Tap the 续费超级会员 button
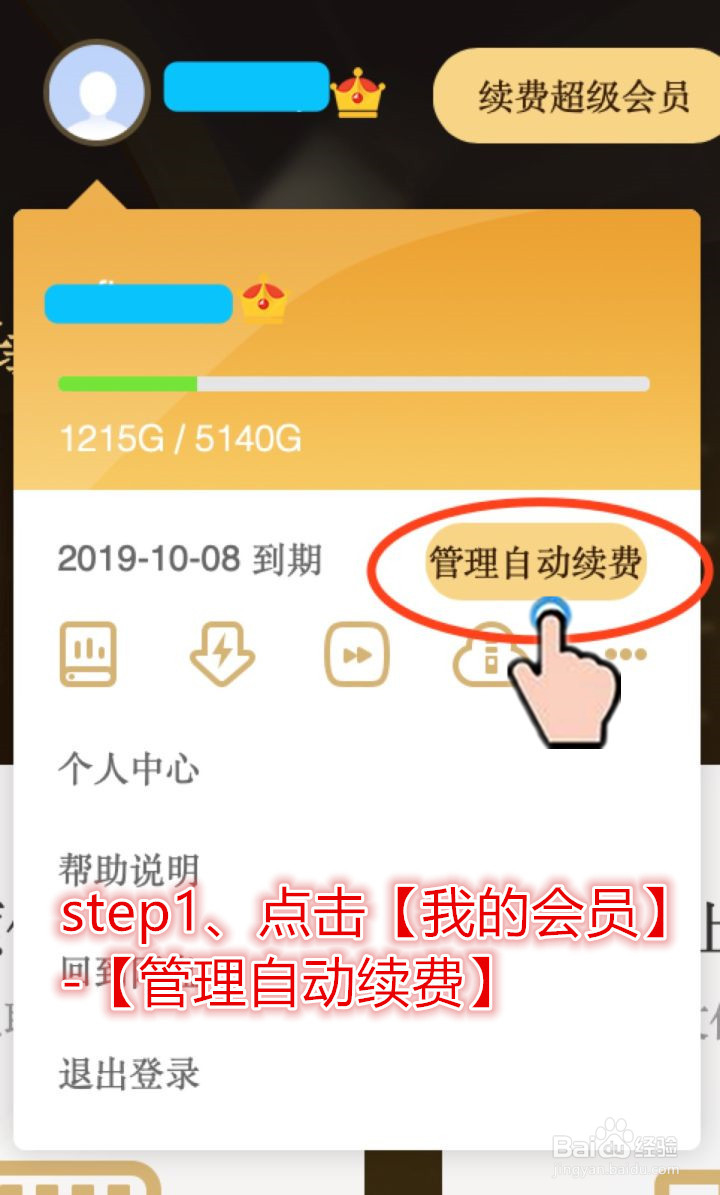 (584, 97)
